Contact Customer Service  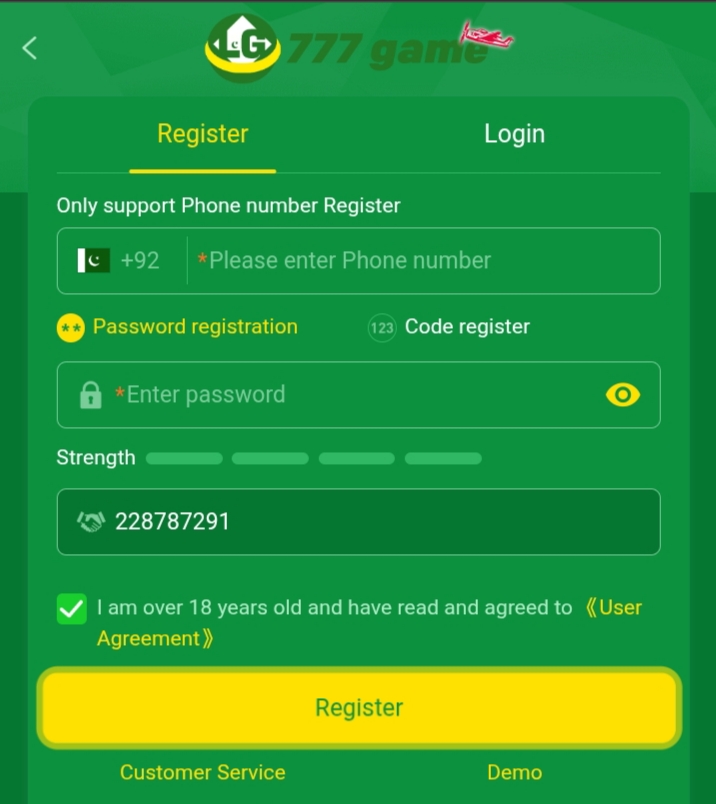click(202, 773)
